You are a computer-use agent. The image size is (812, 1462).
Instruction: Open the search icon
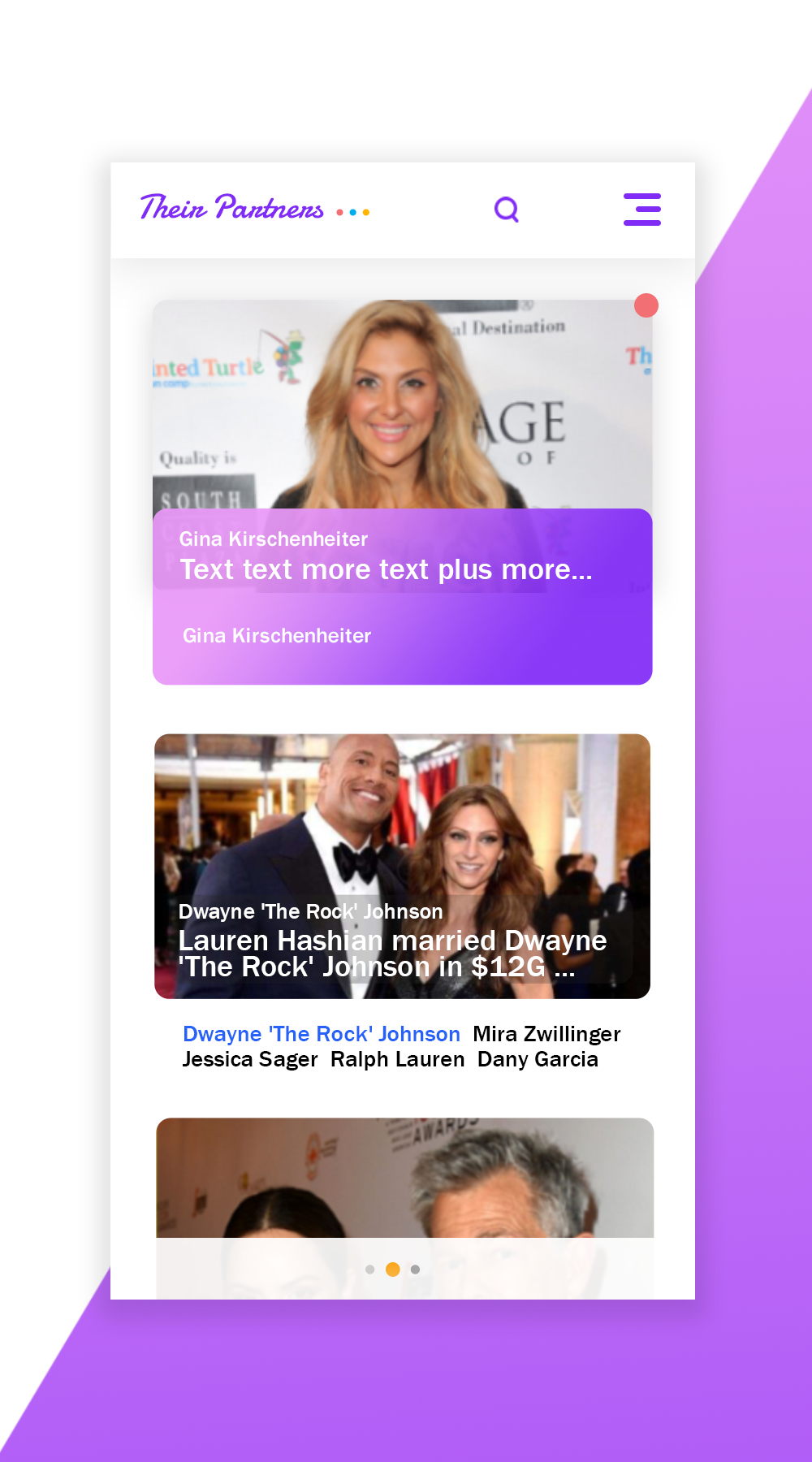pyautogui.click(x=506, y=210)
